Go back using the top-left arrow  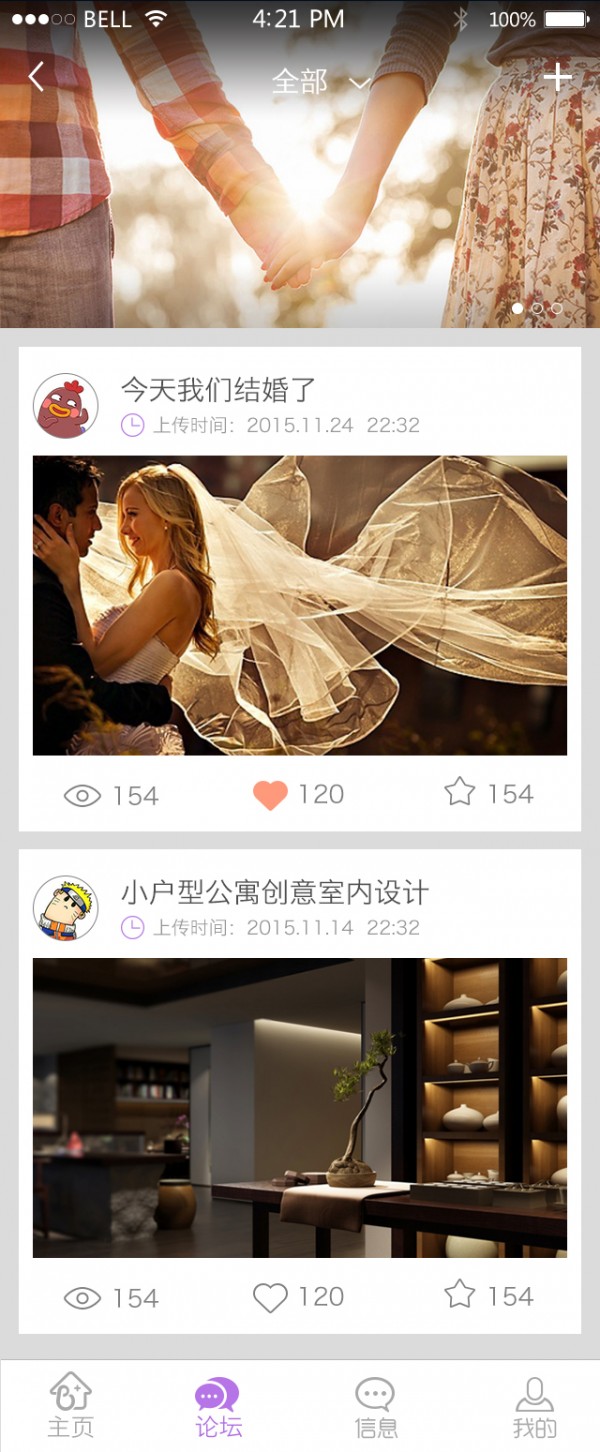coord(37,77)
